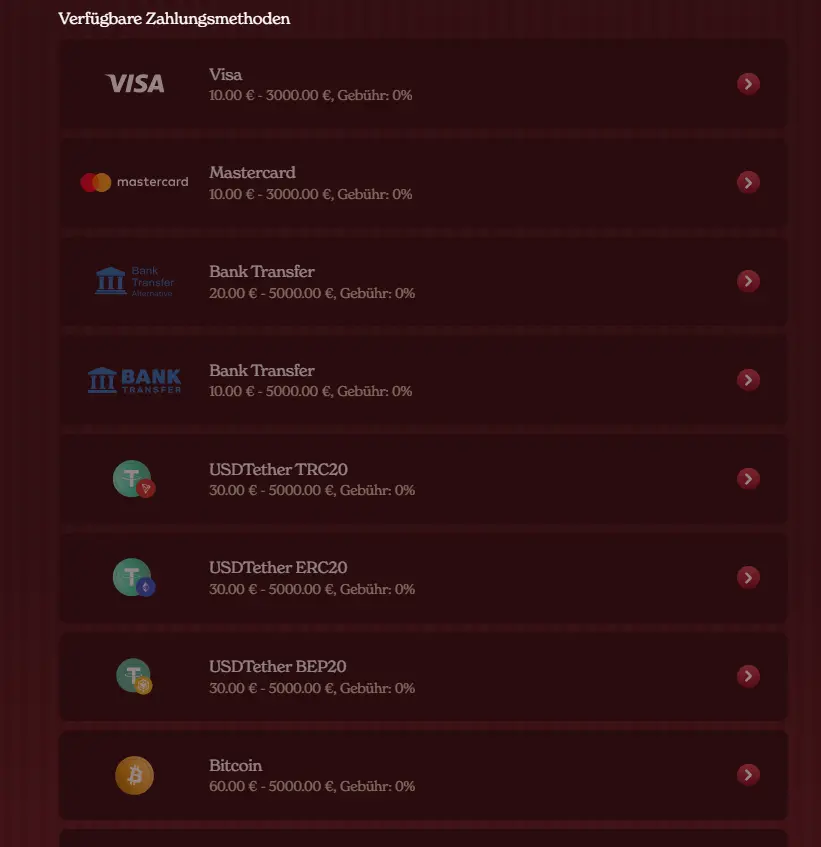Select the Visa payment method
This screenshot has width=821, height=847.
pos(422,84)
